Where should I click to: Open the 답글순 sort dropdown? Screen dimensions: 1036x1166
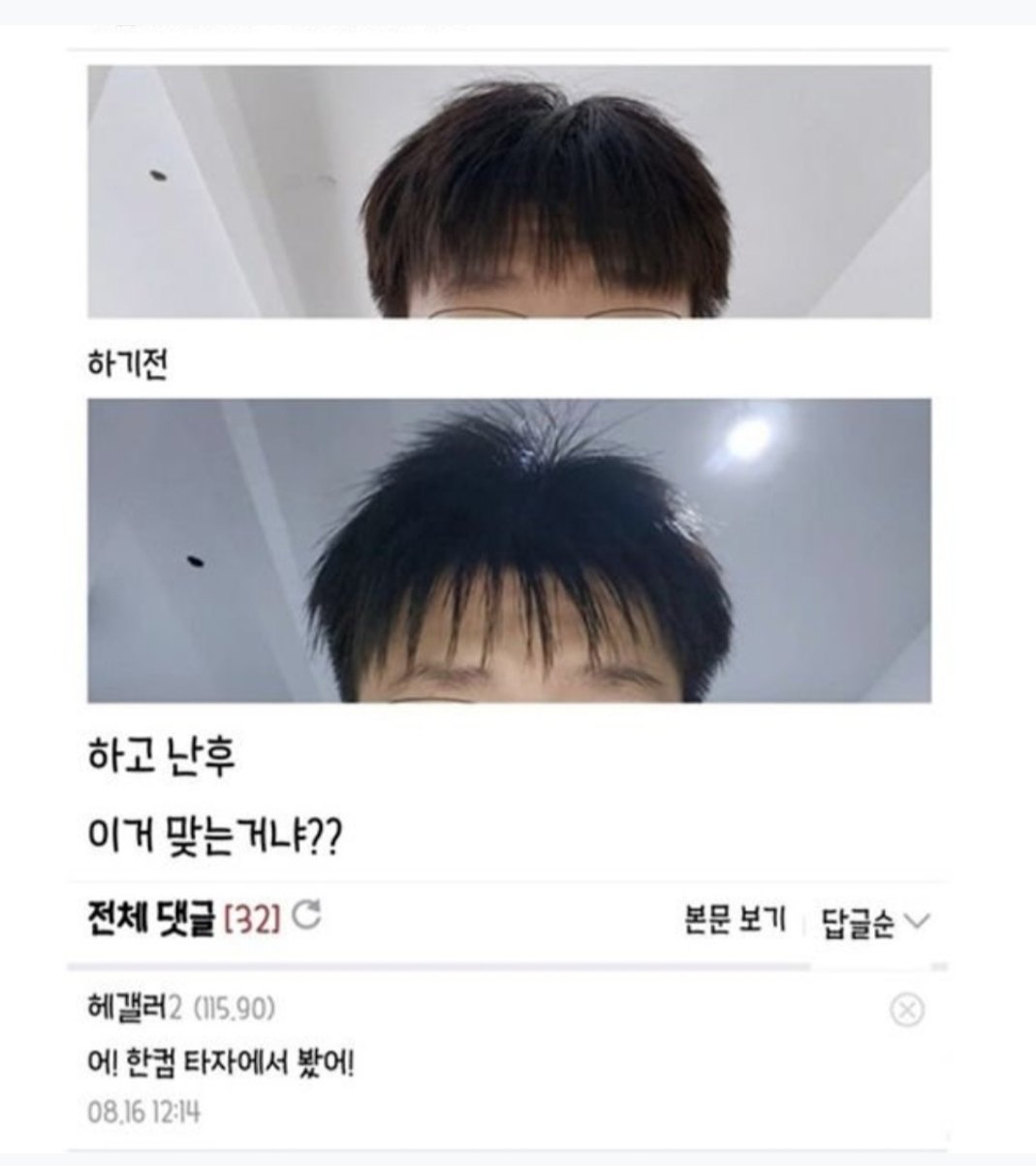[874, 922]
